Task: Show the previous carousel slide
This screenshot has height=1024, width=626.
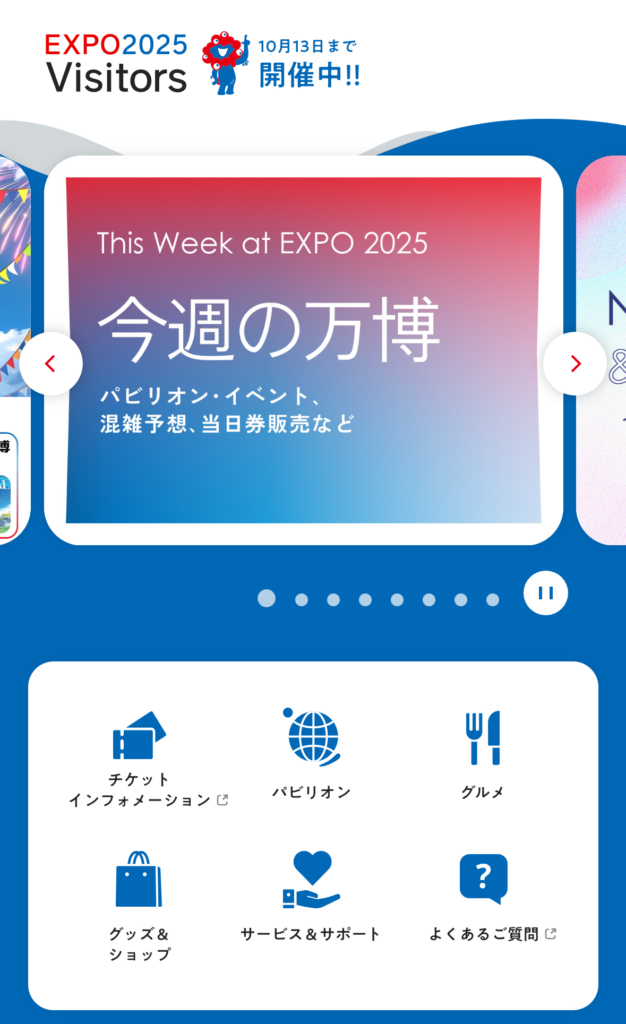Action: tap(51, 364)
